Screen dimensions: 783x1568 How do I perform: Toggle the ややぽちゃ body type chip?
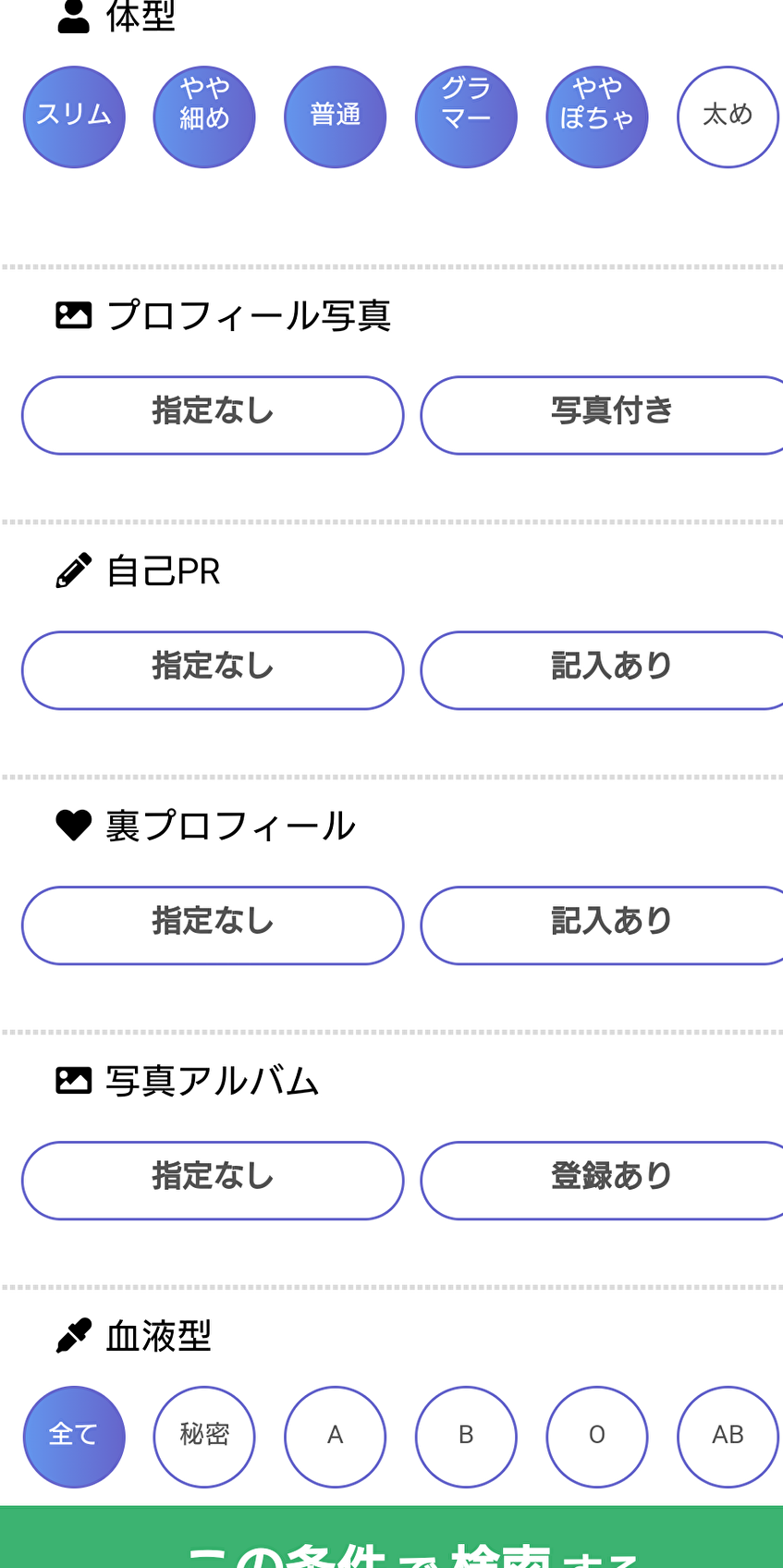(x=597, y=116)
